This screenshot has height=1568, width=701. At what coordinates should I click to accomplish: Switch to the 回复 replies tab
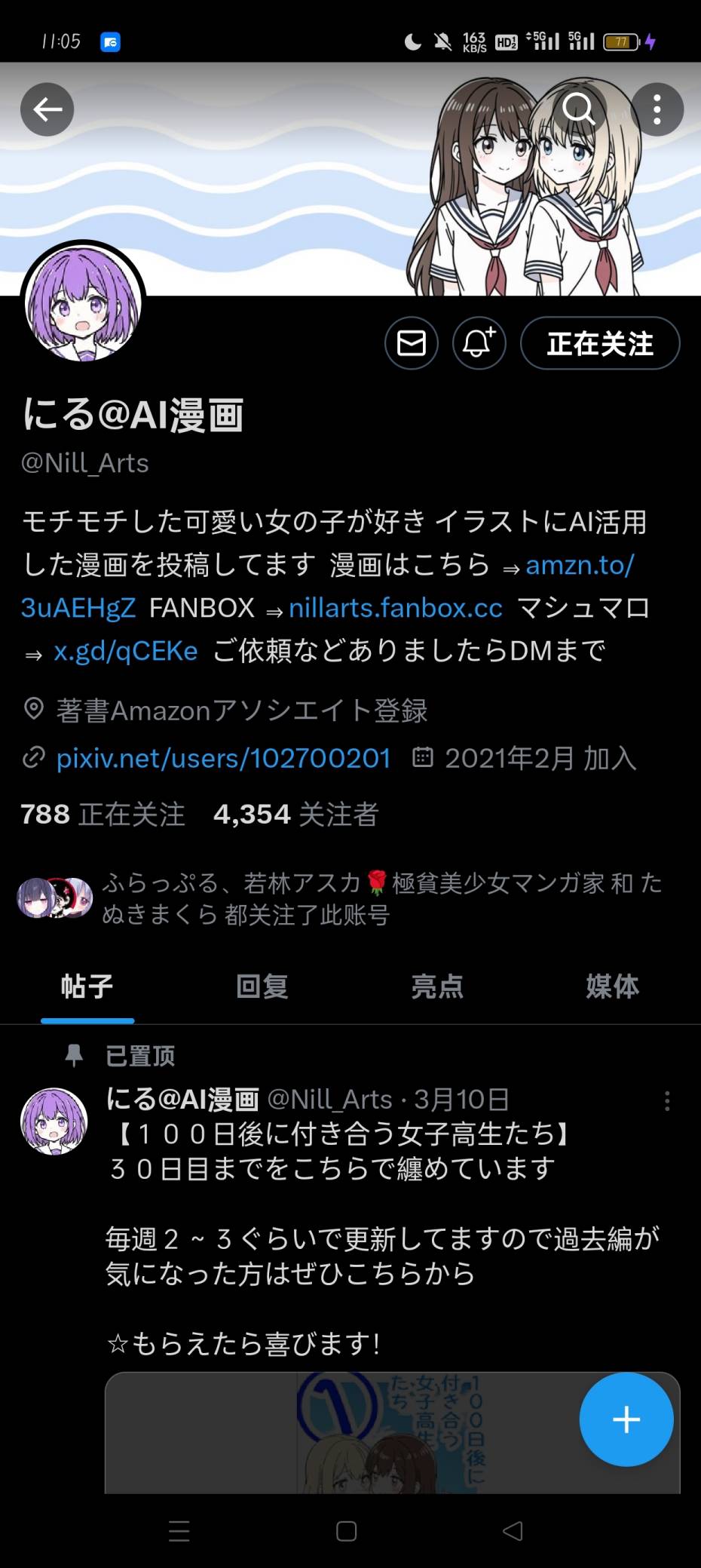[x=262, y=986]
